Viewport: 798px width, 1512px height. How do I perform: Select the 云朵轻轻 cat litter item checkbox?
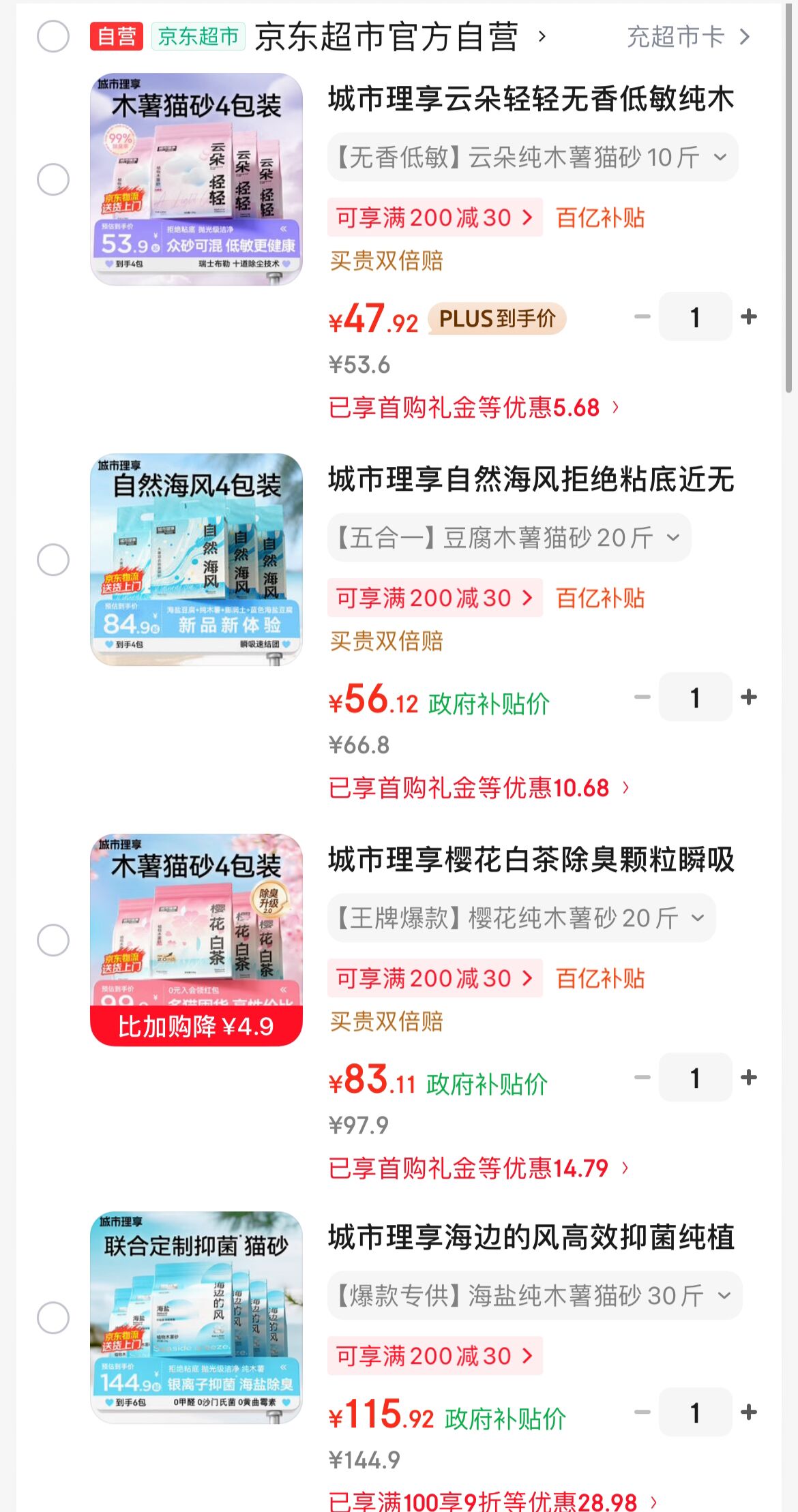(53, 179)
